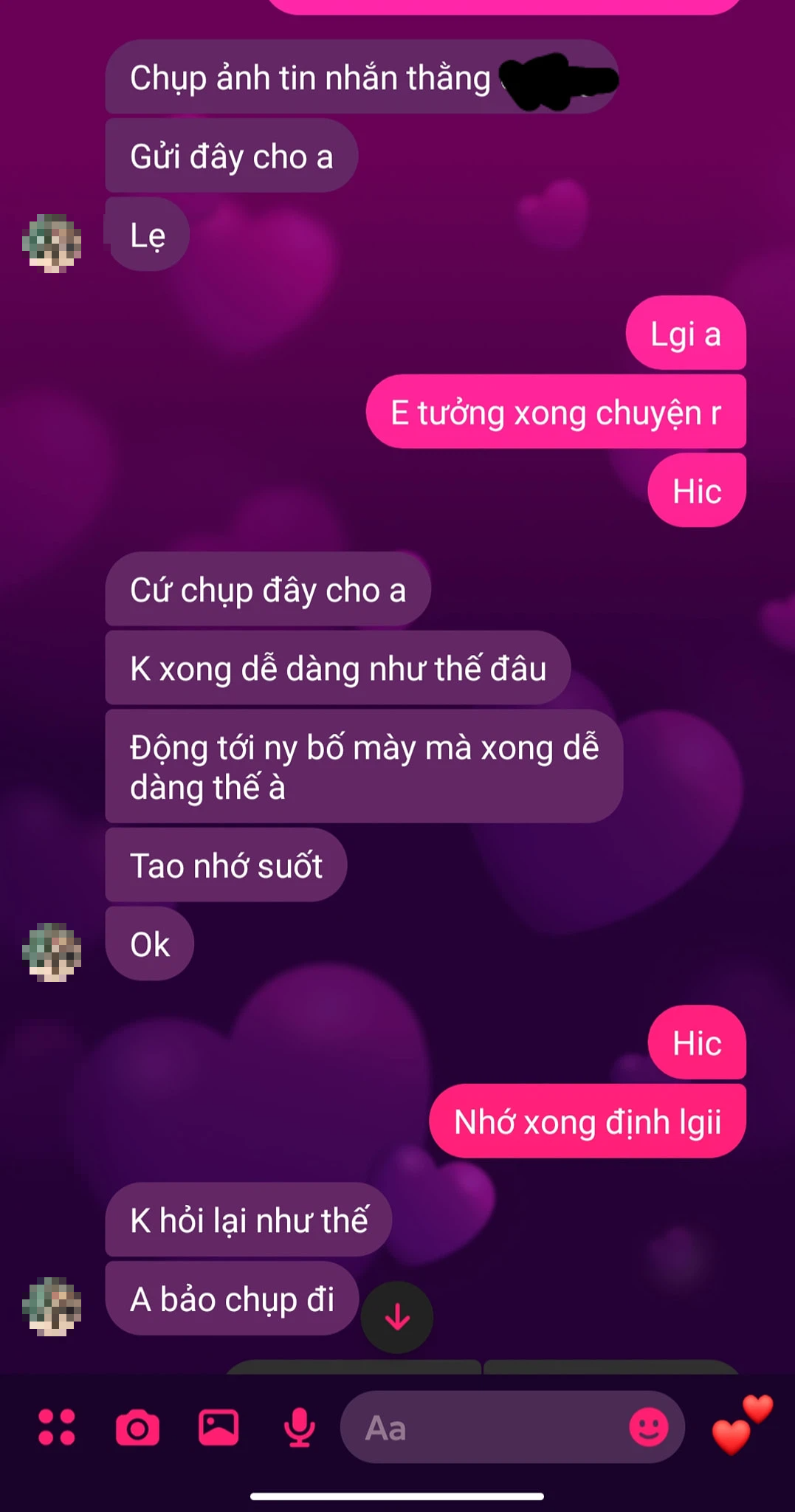
Task: Open the camera to take a photo
Action: tap(137, 1427)
